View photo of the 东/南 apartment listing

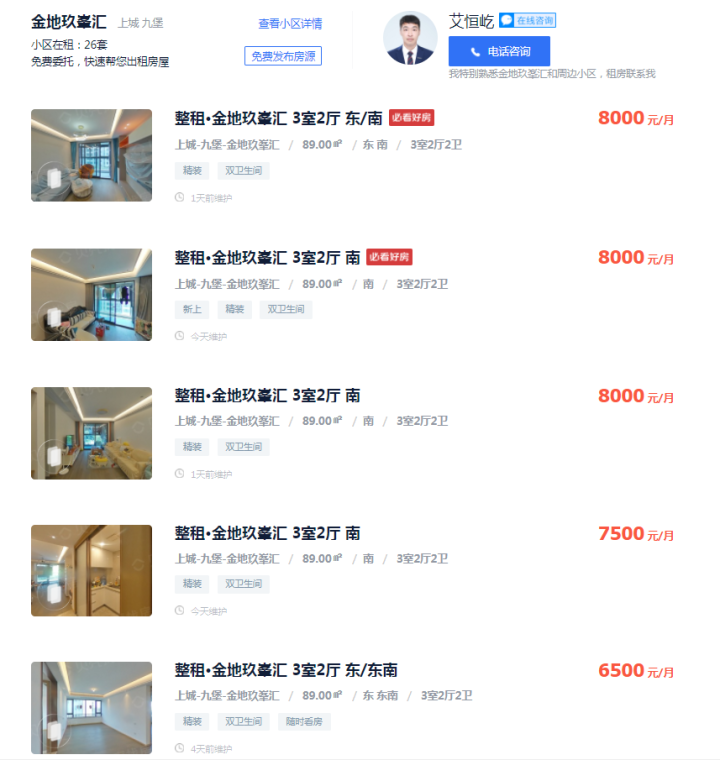tap(91, 155)
